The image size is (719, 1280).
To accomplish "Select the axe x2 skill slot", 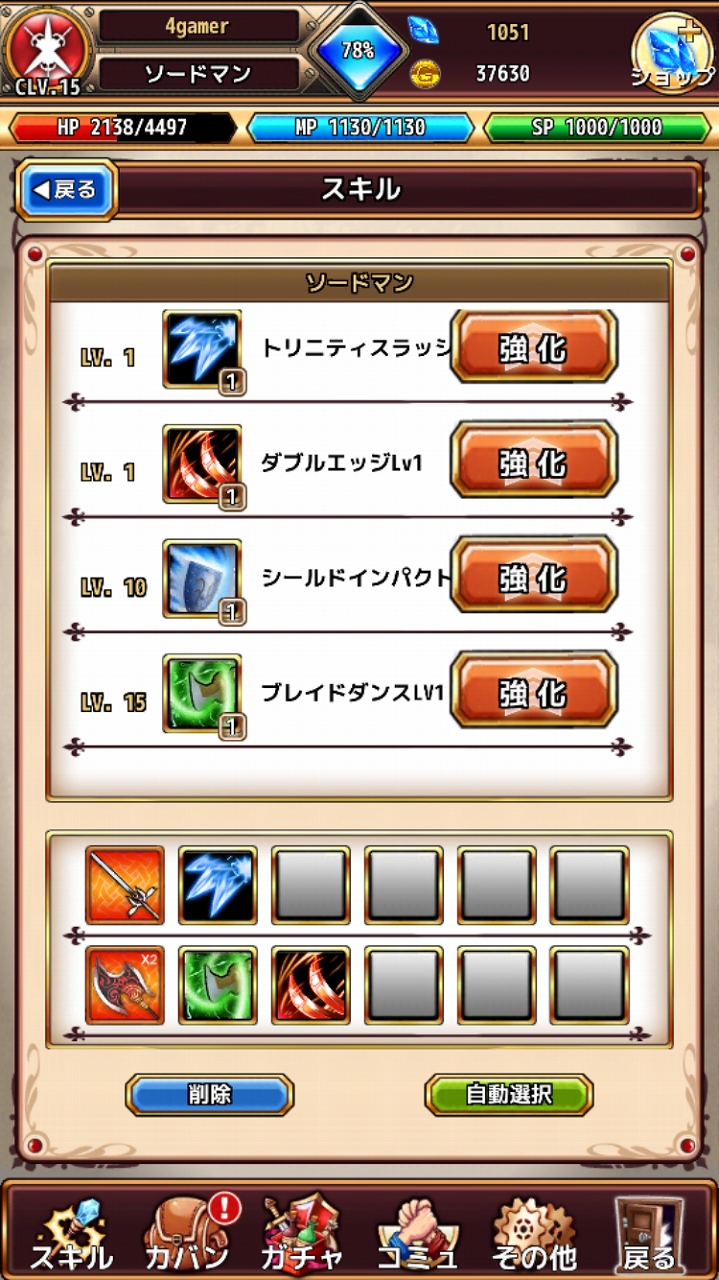I will coord(125,985).
